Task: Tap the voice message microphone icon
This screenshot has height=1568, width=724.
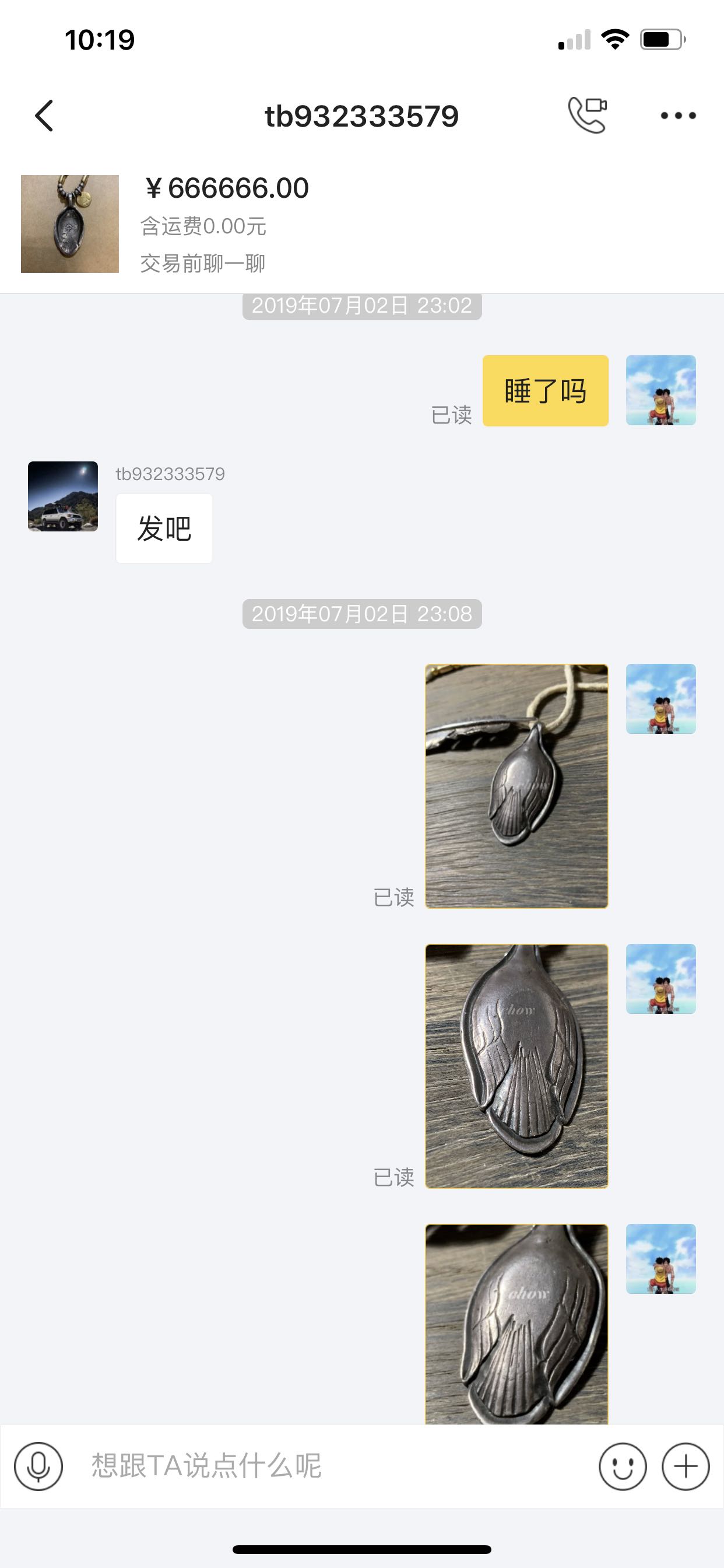Action: [x=38, y=1466]
